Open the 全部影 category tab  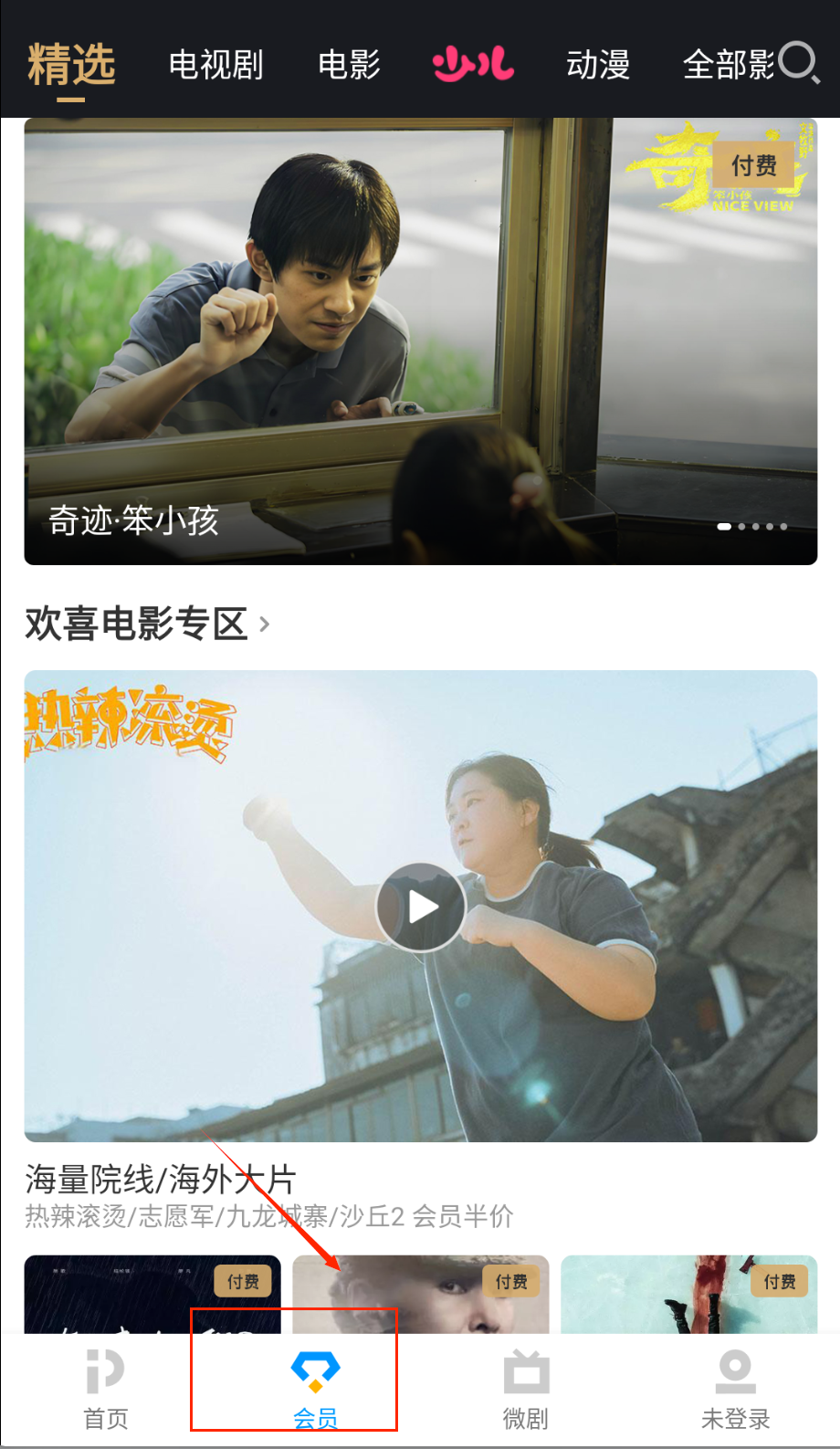[x=728, y=65]
